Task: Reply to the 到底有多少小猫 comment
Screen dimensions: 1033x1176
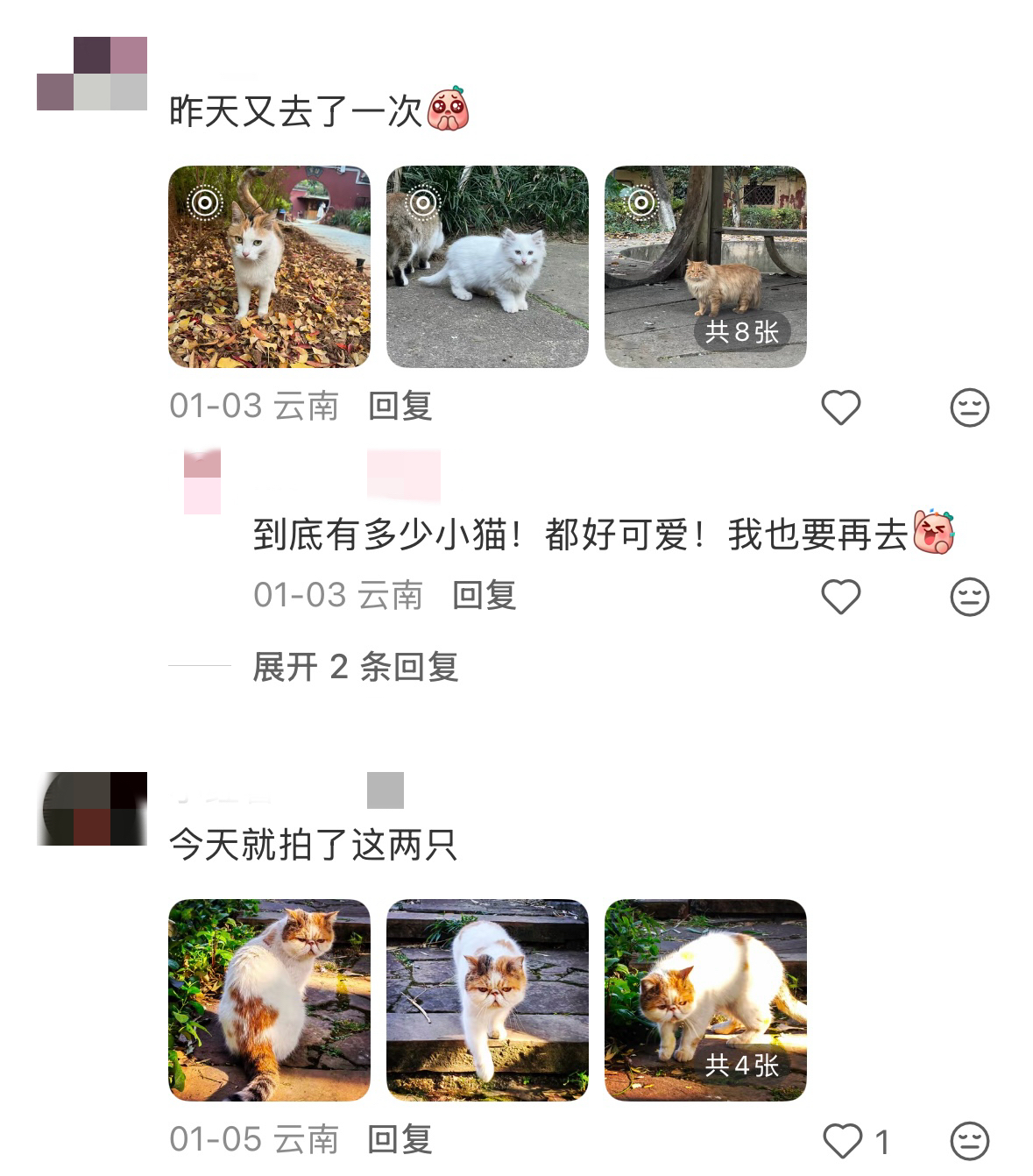Action: [x=484, y=596]
